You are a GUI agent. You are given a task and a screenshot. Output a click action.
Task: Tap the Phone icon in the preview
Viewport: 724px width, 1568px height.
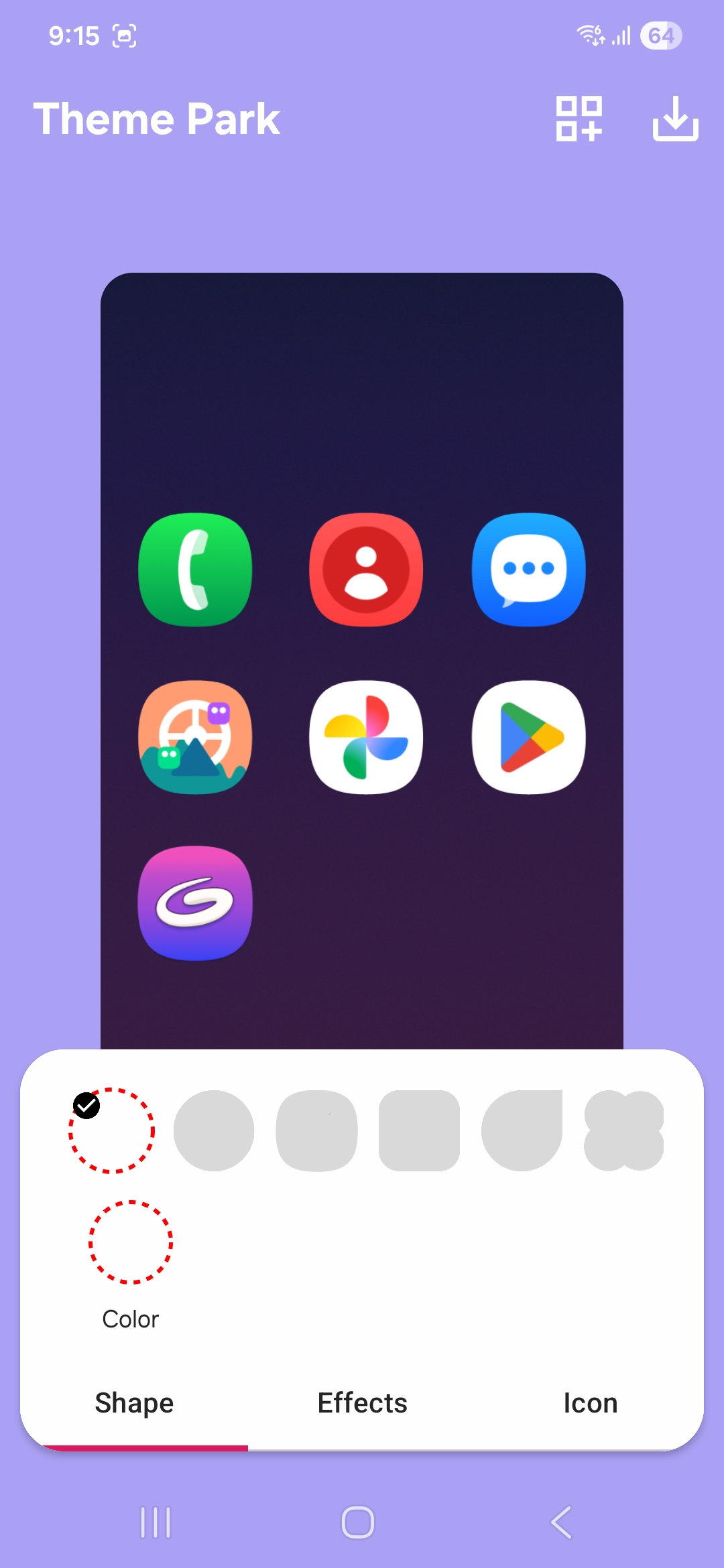pyautogui.click(x=194, y=569)
